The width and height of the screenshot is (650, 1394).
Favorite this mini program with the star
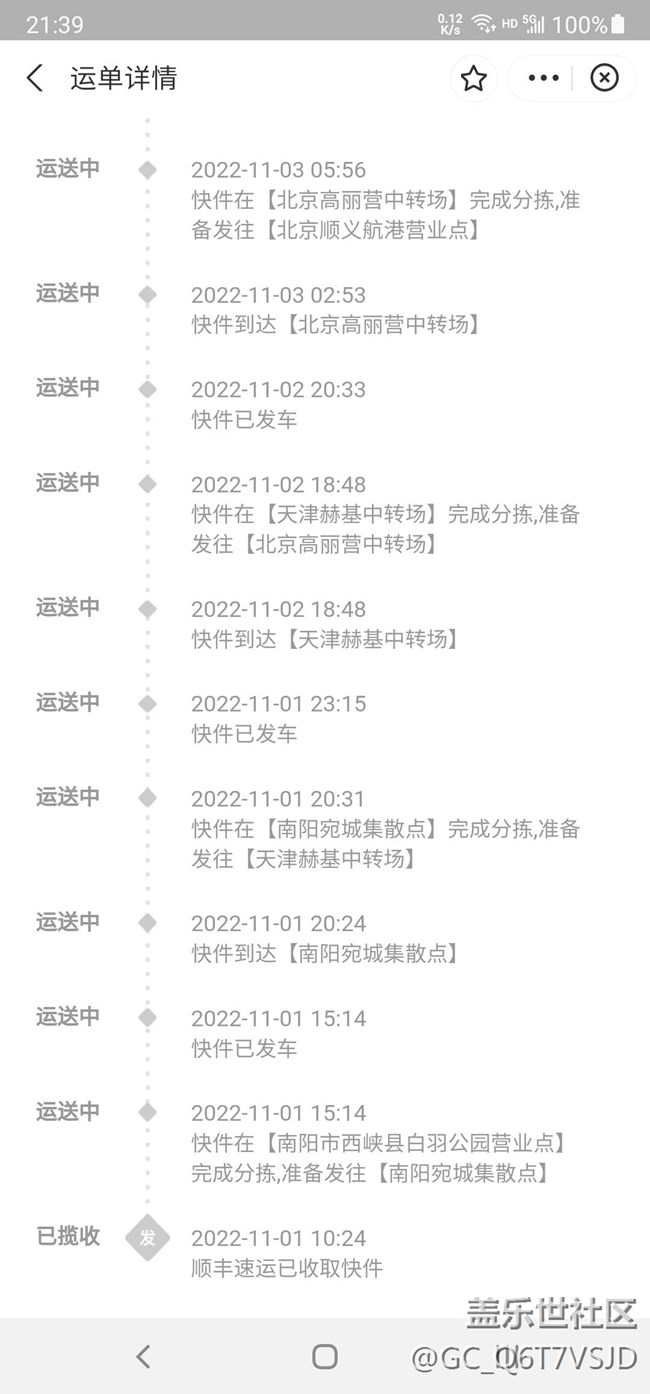474,78
